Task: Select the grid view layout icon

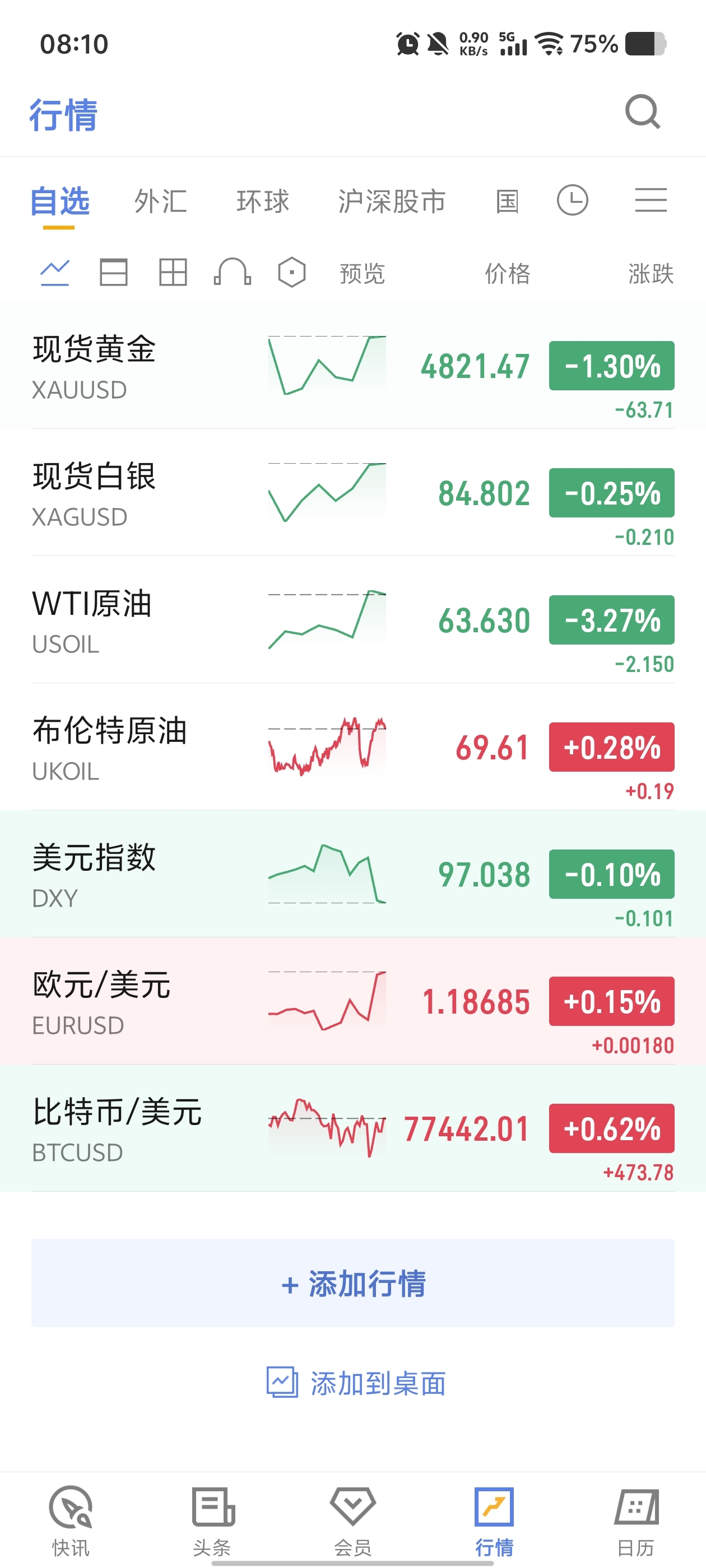Action: click(173, 272)
